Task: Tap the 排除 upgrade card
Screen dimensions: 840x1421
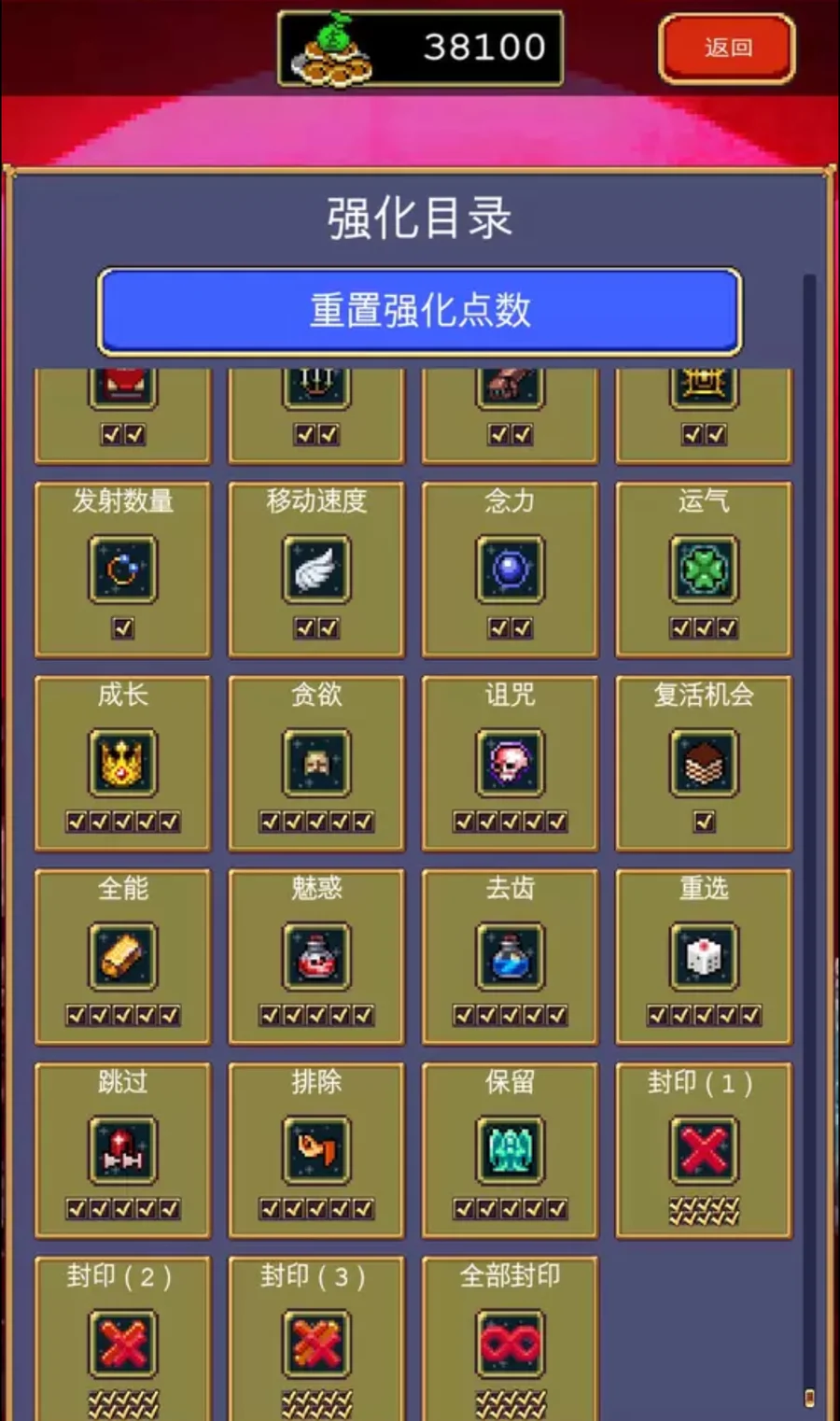Action: [x=316, y=1149]
